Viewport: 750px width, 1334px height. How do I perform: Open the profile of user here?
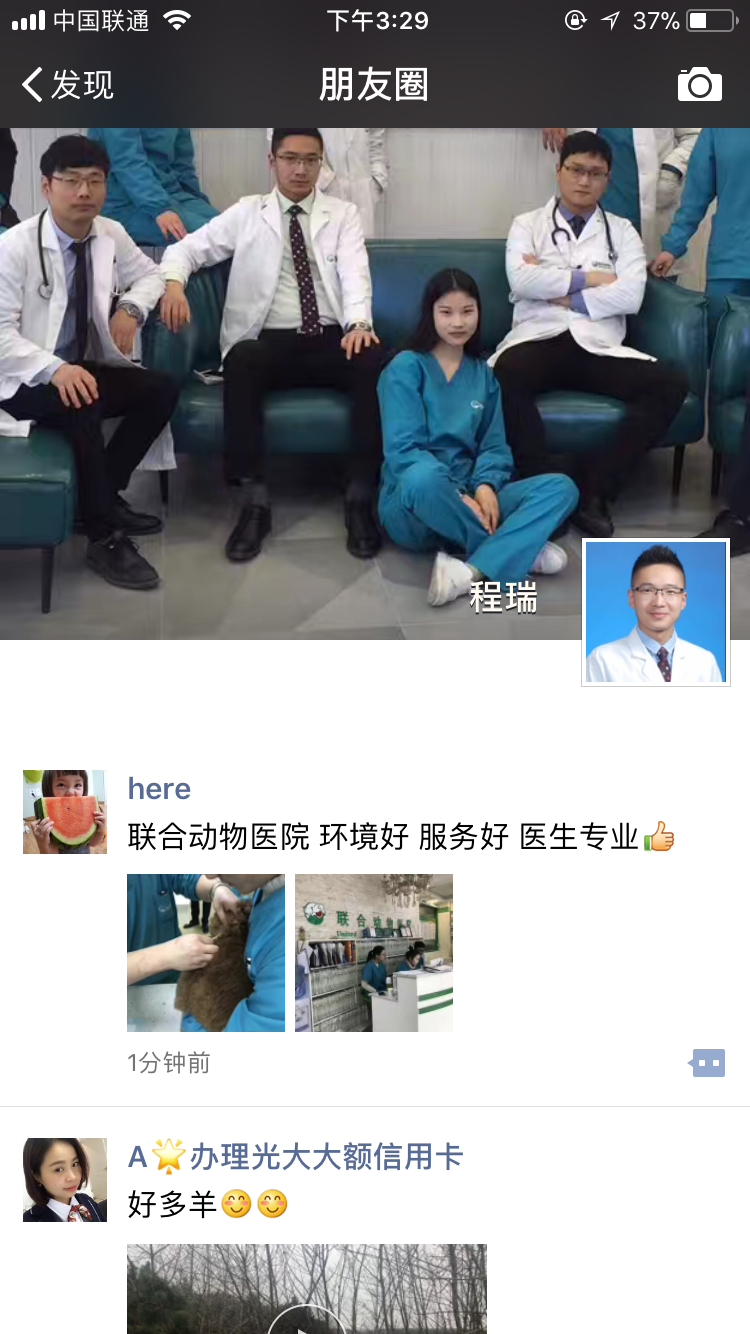[x=159, y=789]
